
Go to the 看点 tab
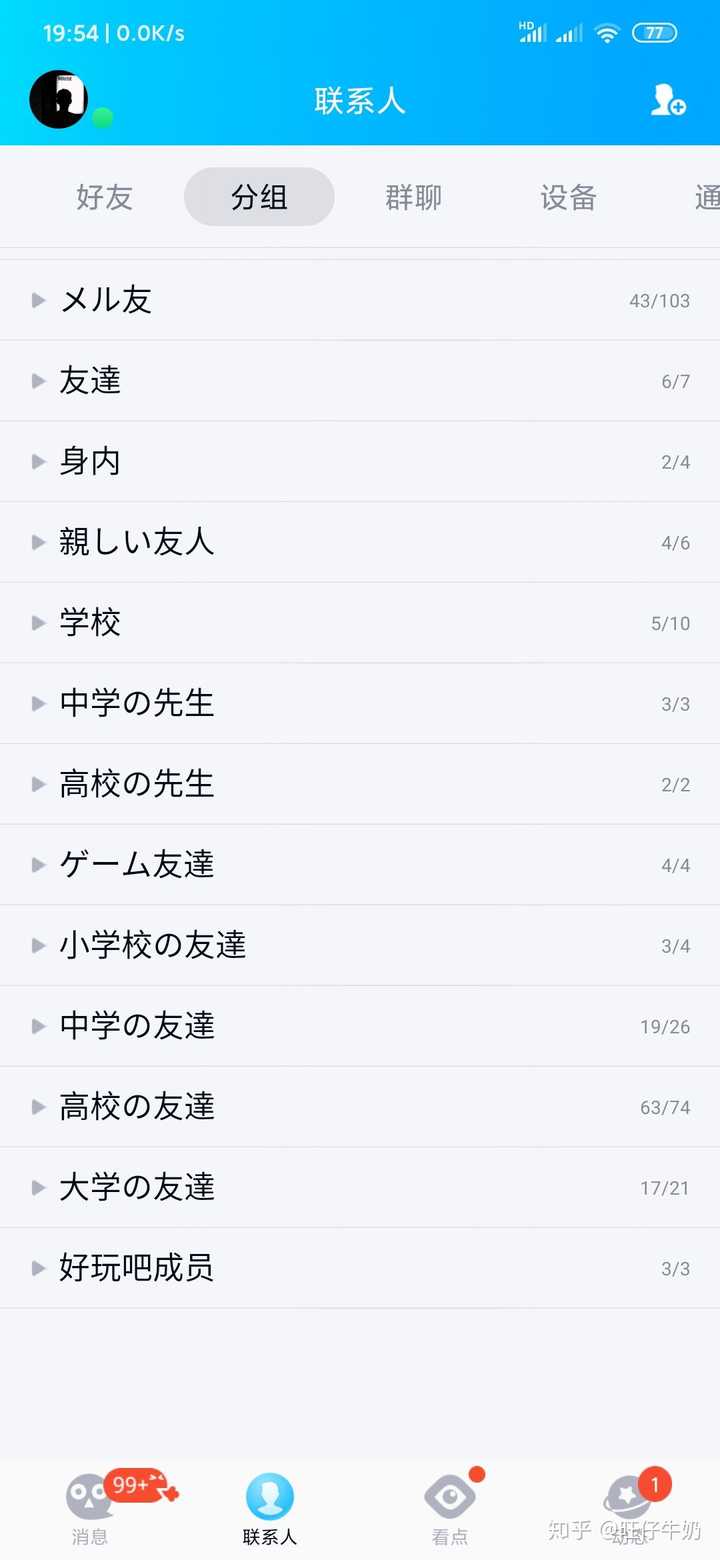coord(450,1508)
